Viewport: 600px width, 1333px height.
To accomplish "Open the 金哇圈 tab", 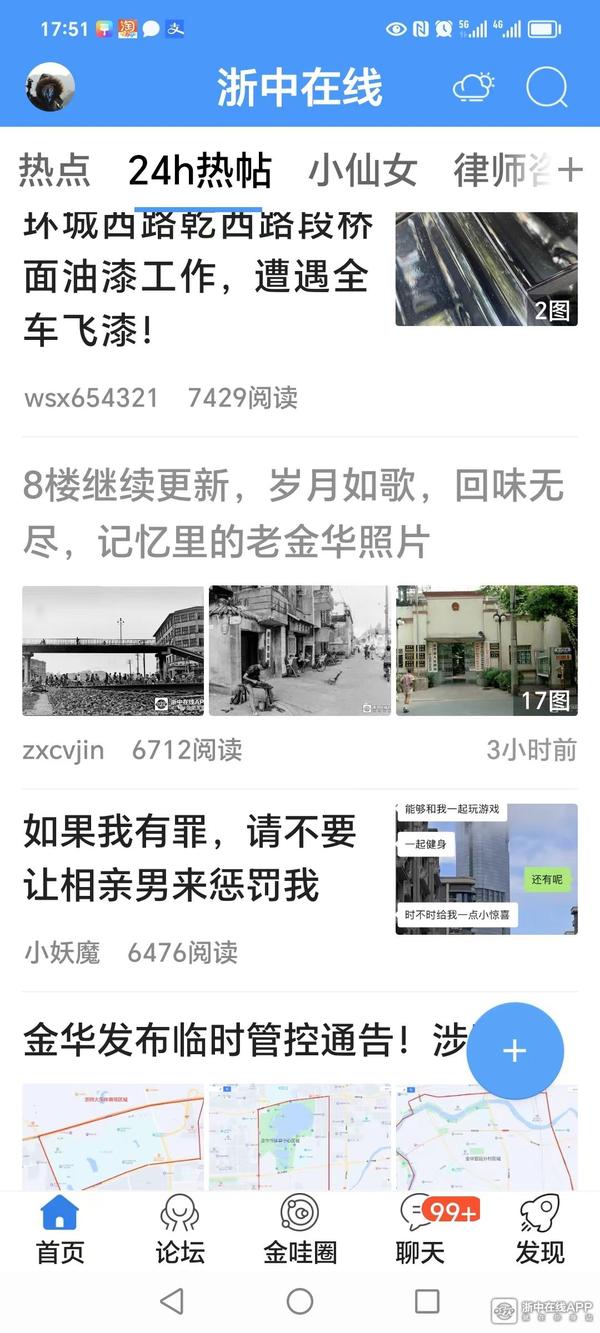I will coord(300,1230).
